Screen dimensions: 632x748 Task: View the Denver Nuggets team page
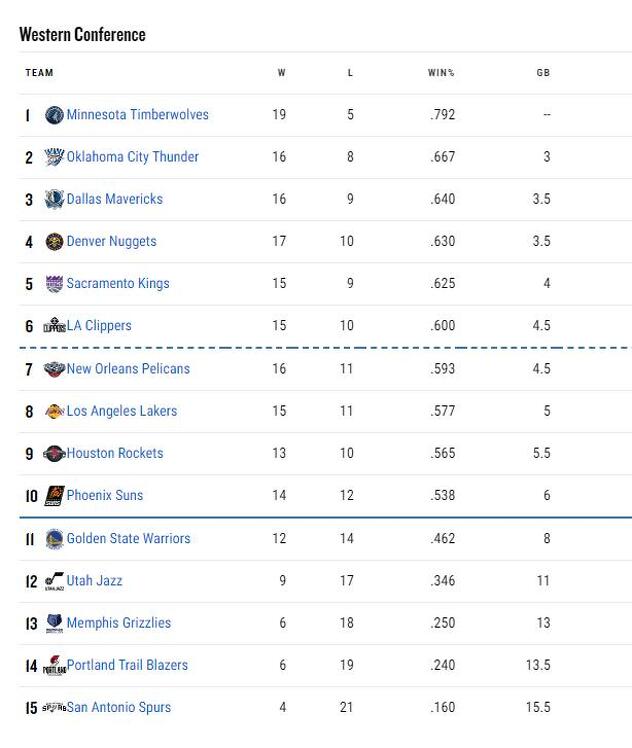pyautogui.click(x=111, y=241)
